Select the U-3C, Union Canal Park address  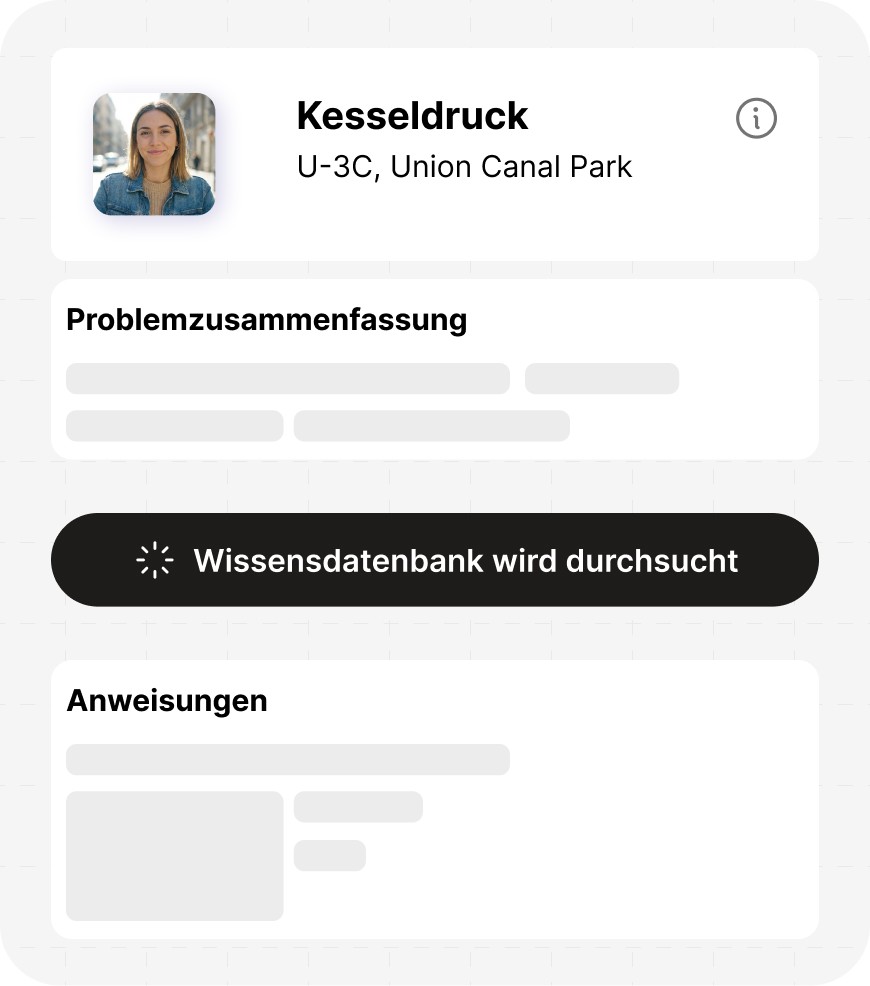[464, 167]
